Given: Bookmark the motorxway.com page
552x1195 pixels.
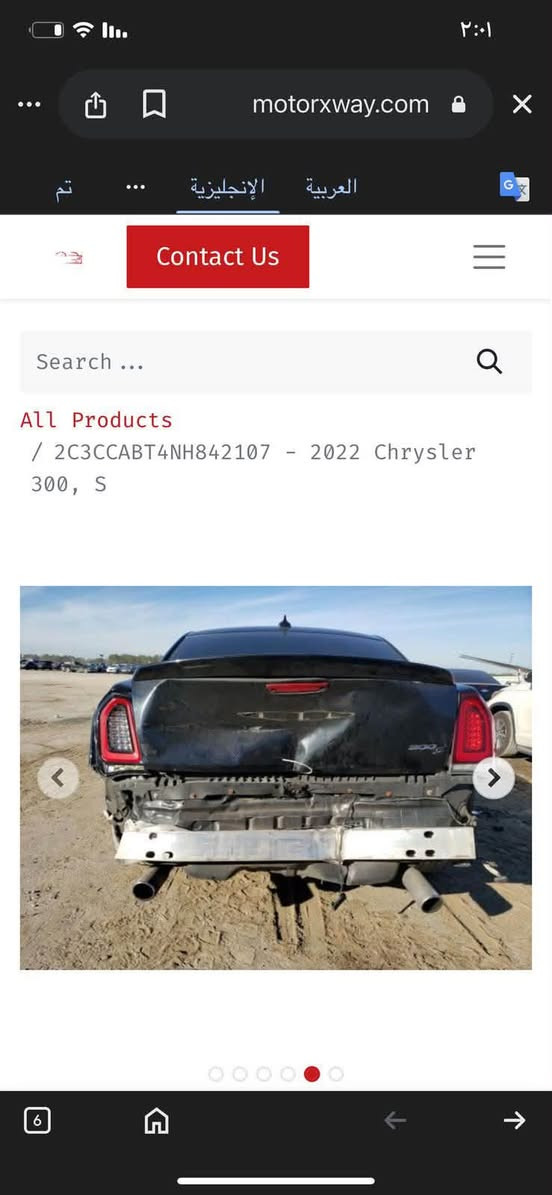Looking at the screenshot, I should [x=154, y=104].
